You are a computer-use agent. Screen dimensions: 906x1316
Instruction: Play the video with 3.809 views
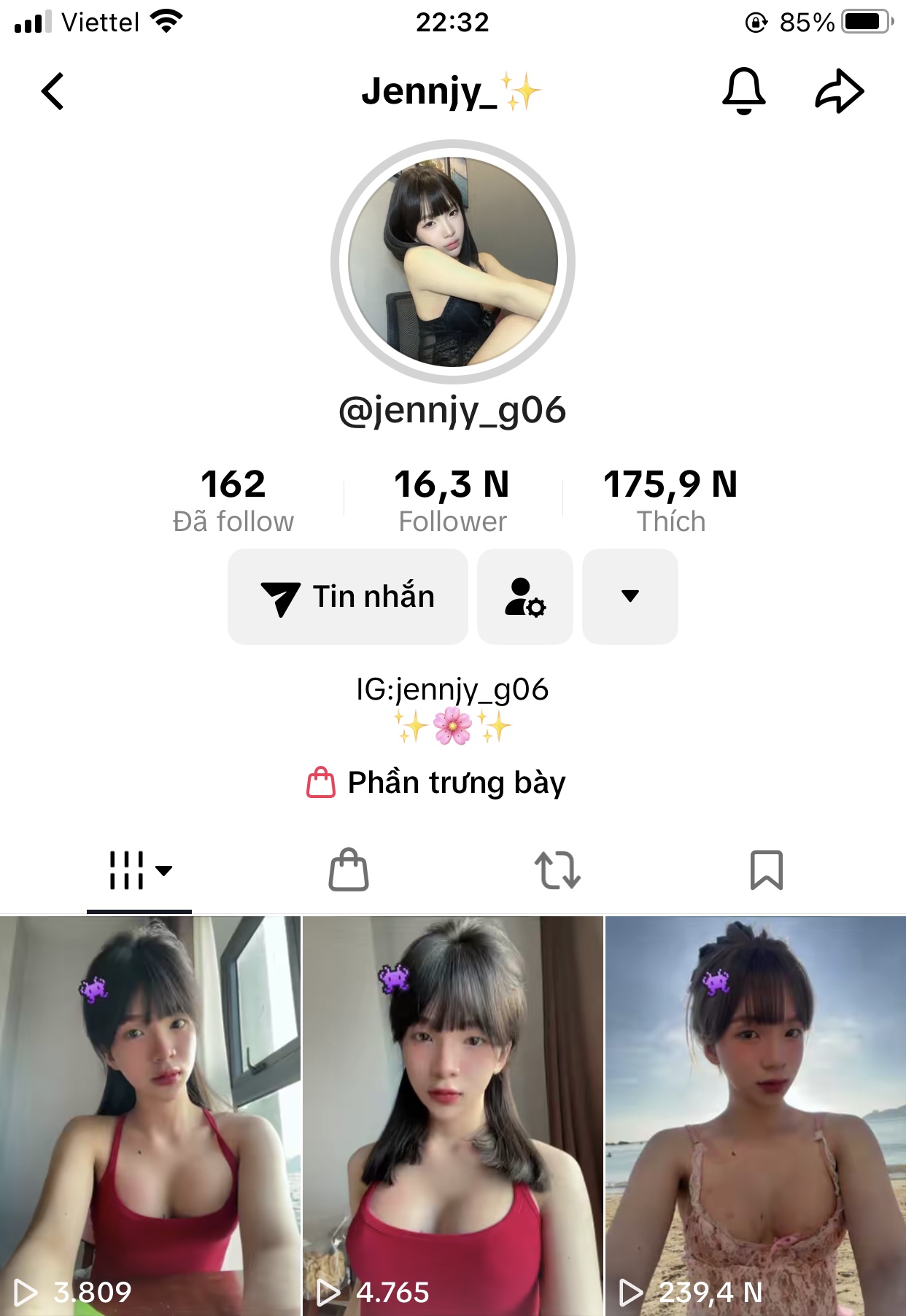(150, 1116)
